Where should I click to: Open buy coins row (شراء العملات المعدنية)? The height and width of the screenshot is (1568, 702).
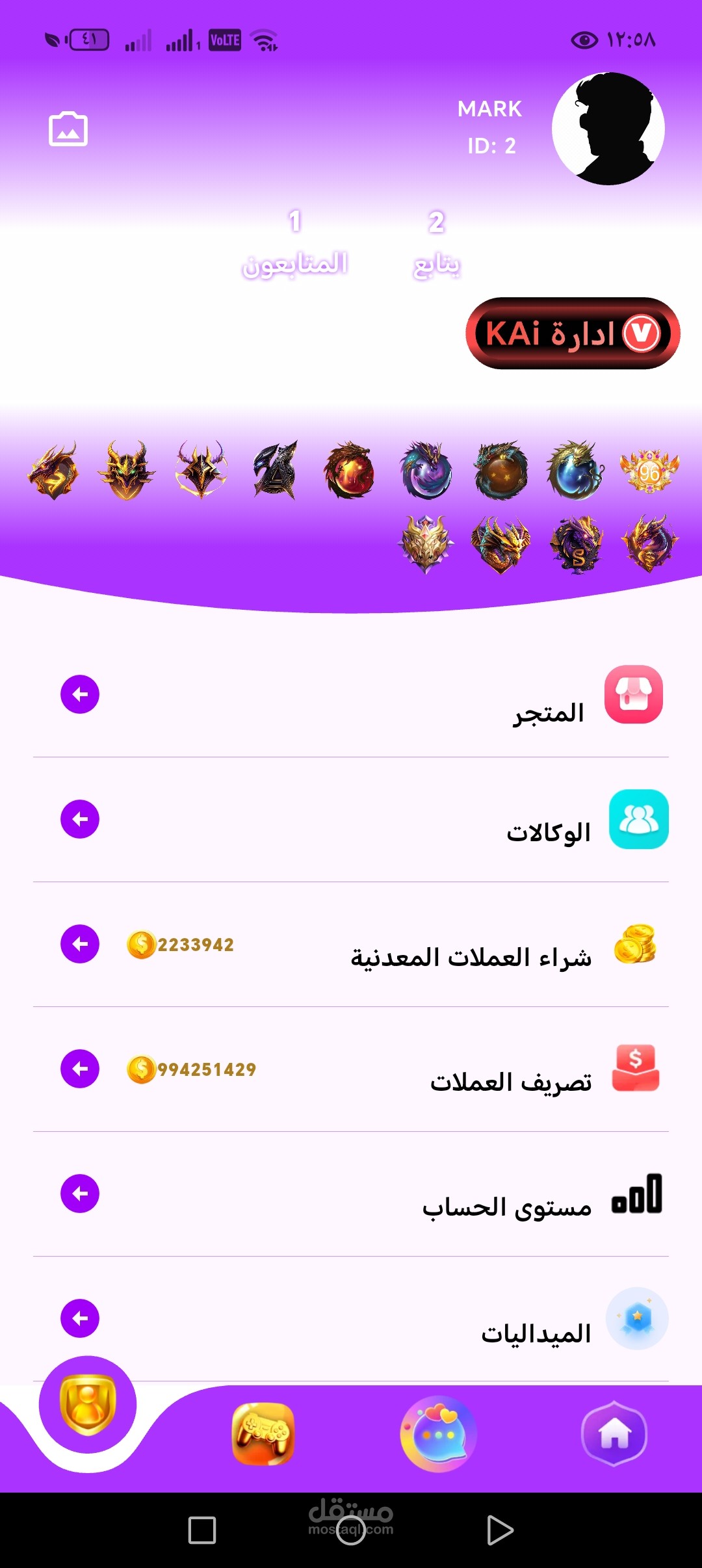coord(351,945)
